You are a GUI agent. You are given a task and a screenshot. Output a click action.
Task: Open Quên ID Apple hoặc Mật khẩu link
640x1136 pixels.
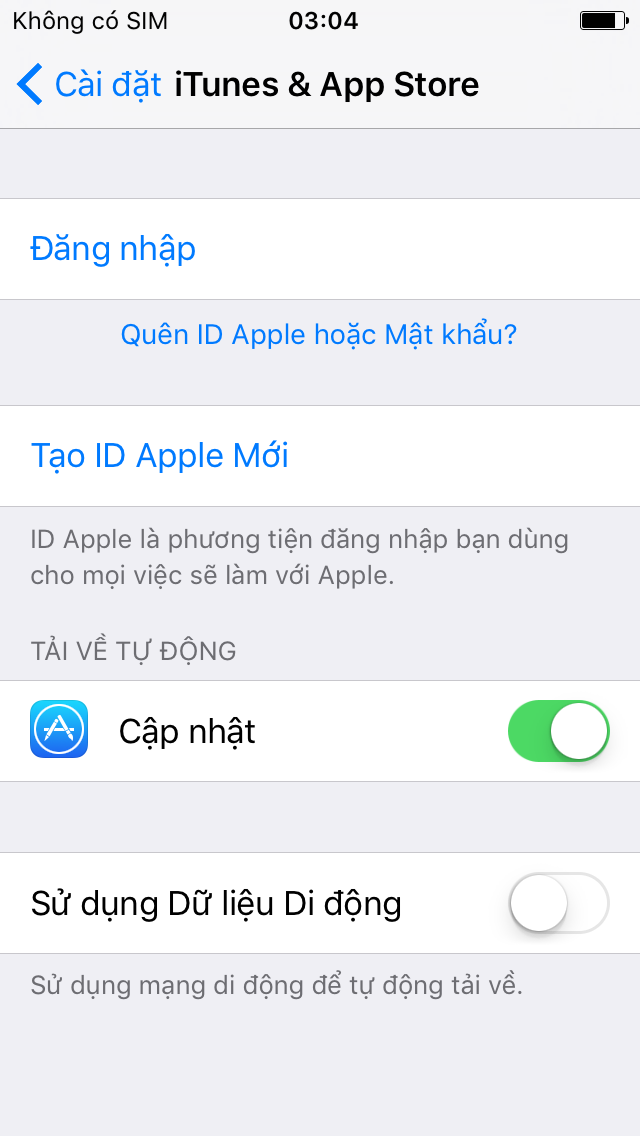click(x=319, y=335)
